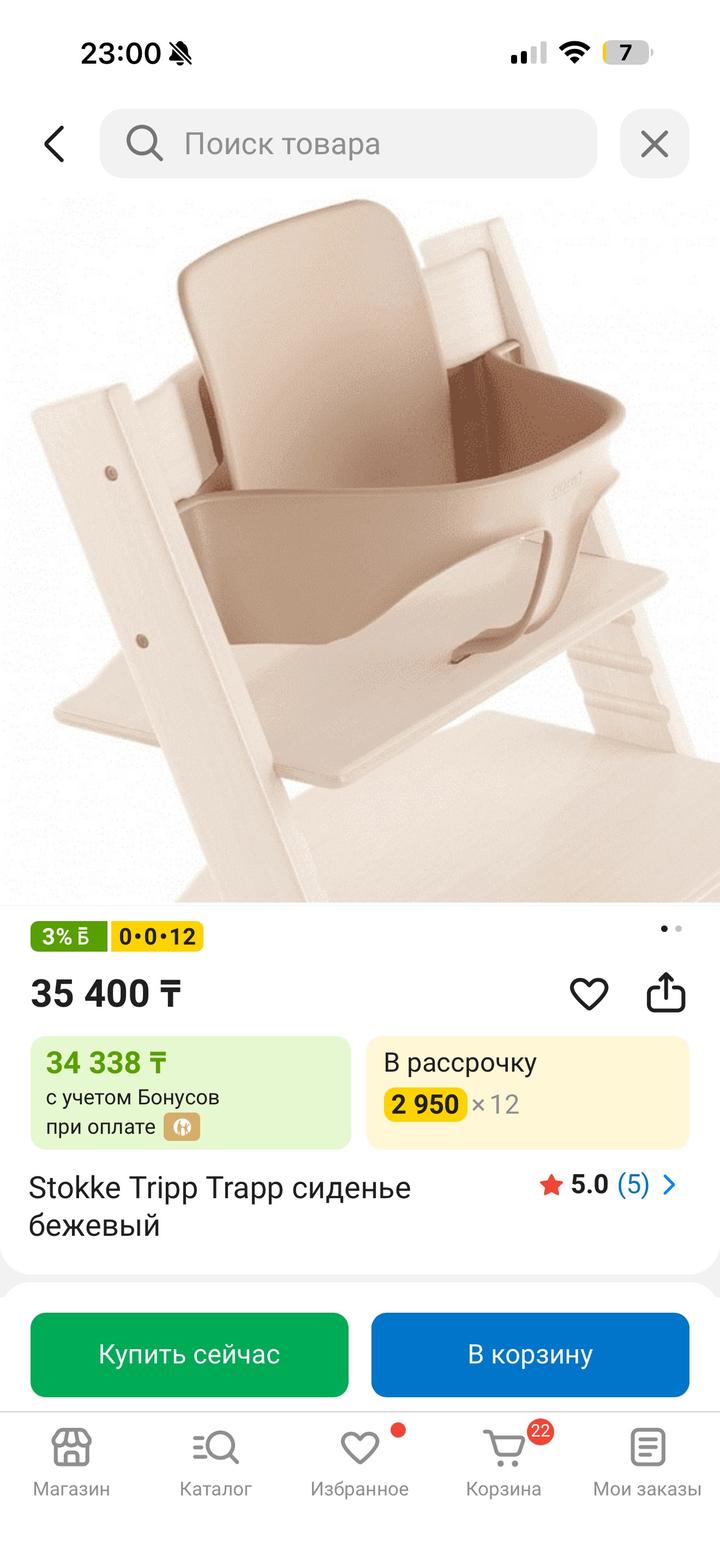Screen dimensions: 720x1564
Task: Close the product page with X
Action: (x=654, y=144)
